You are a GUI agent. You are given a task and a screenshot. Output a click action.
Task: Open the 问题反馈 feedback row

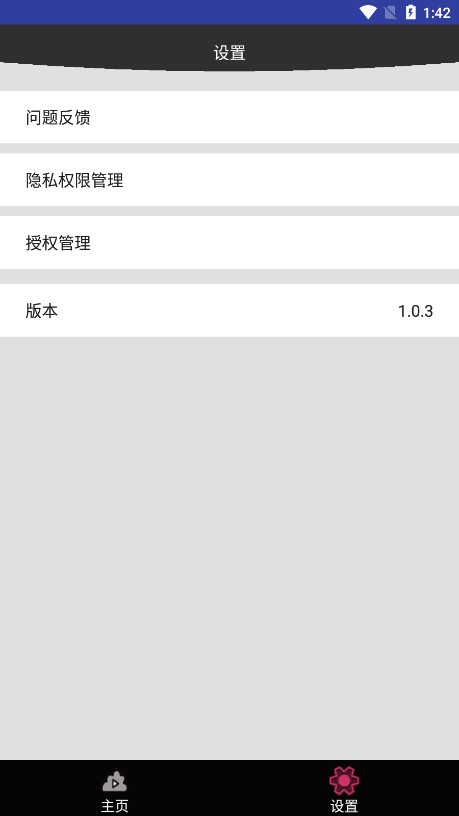point(230,117)
